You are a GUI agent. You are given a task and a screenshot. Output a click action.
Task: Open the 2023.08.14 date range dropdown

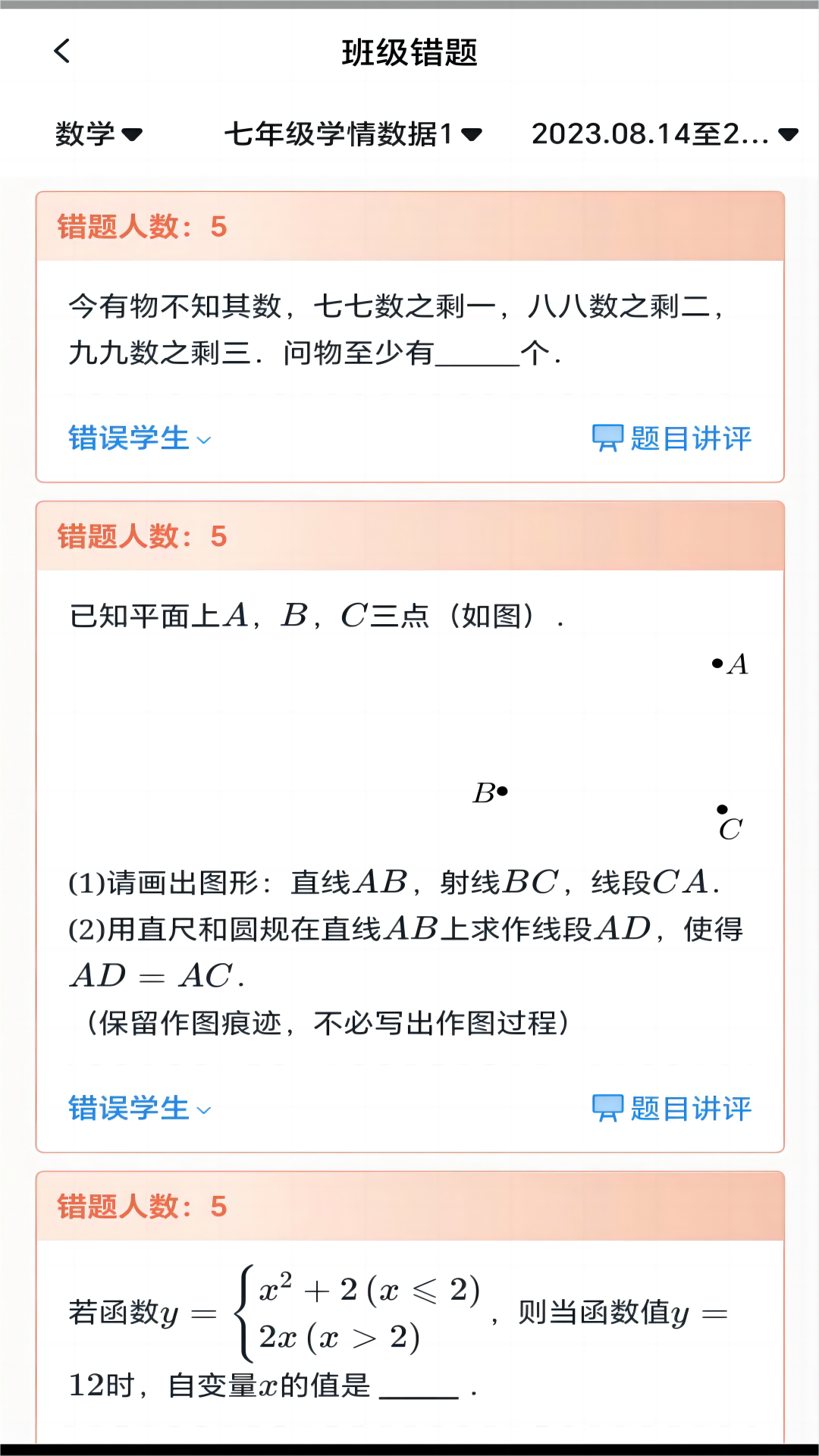(x=664, y=134)
